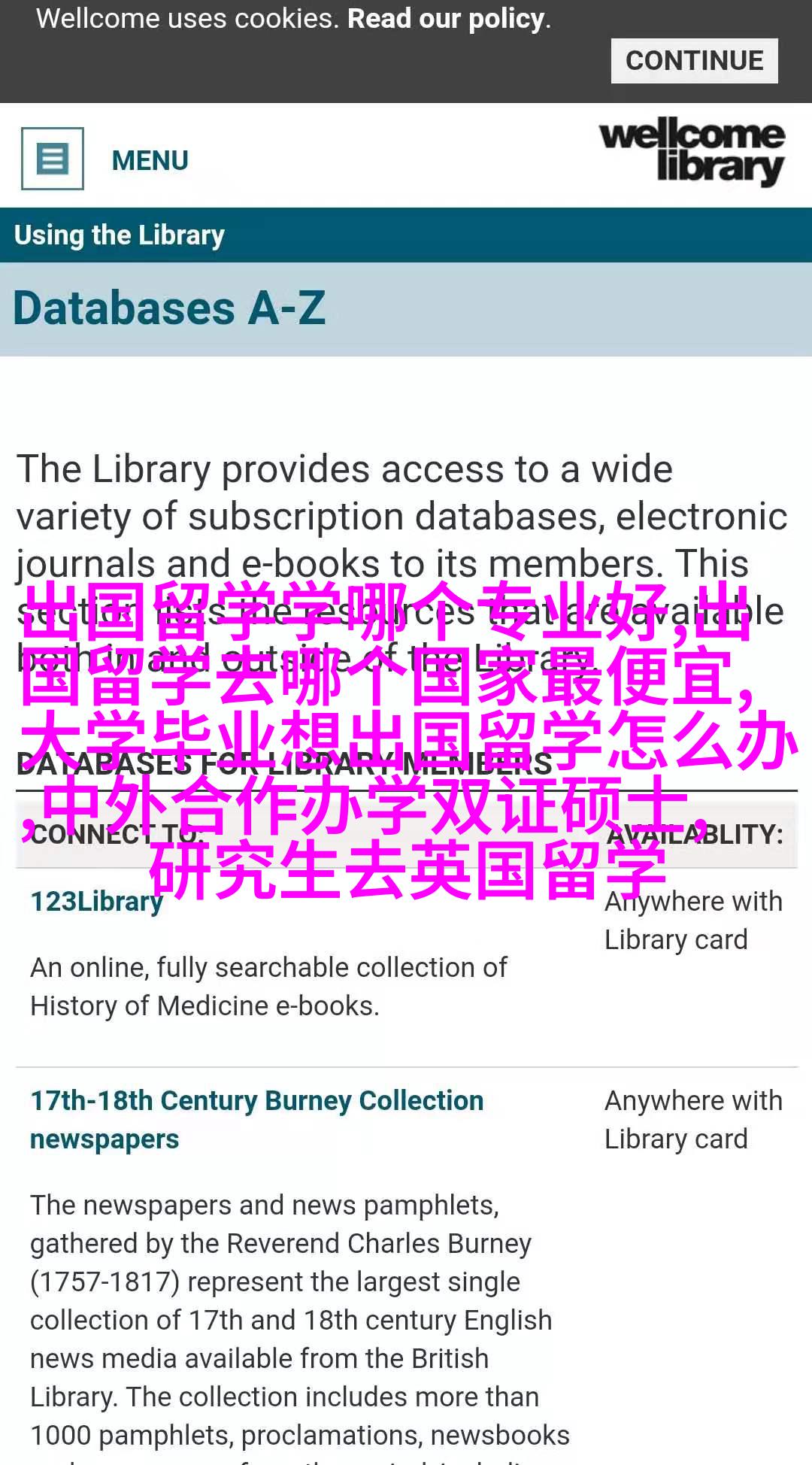The image size is (812, 1465).
Task: Open the Using the Library section
Action: 120,235
